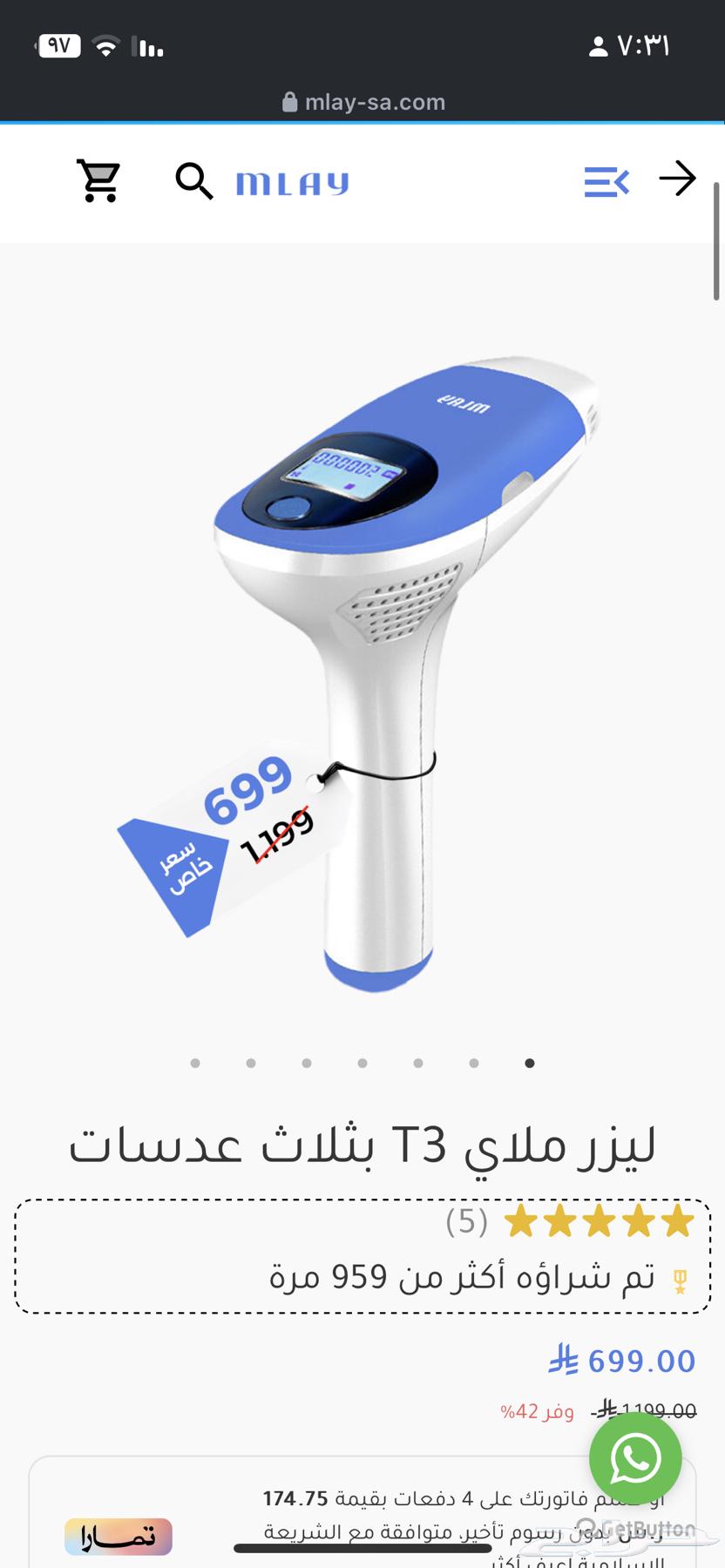Image resolution: width=725 pixels, height=1568 pixels.
Task: Tap the mlay-sa.com address bar
Action: (x=362, y=102)
